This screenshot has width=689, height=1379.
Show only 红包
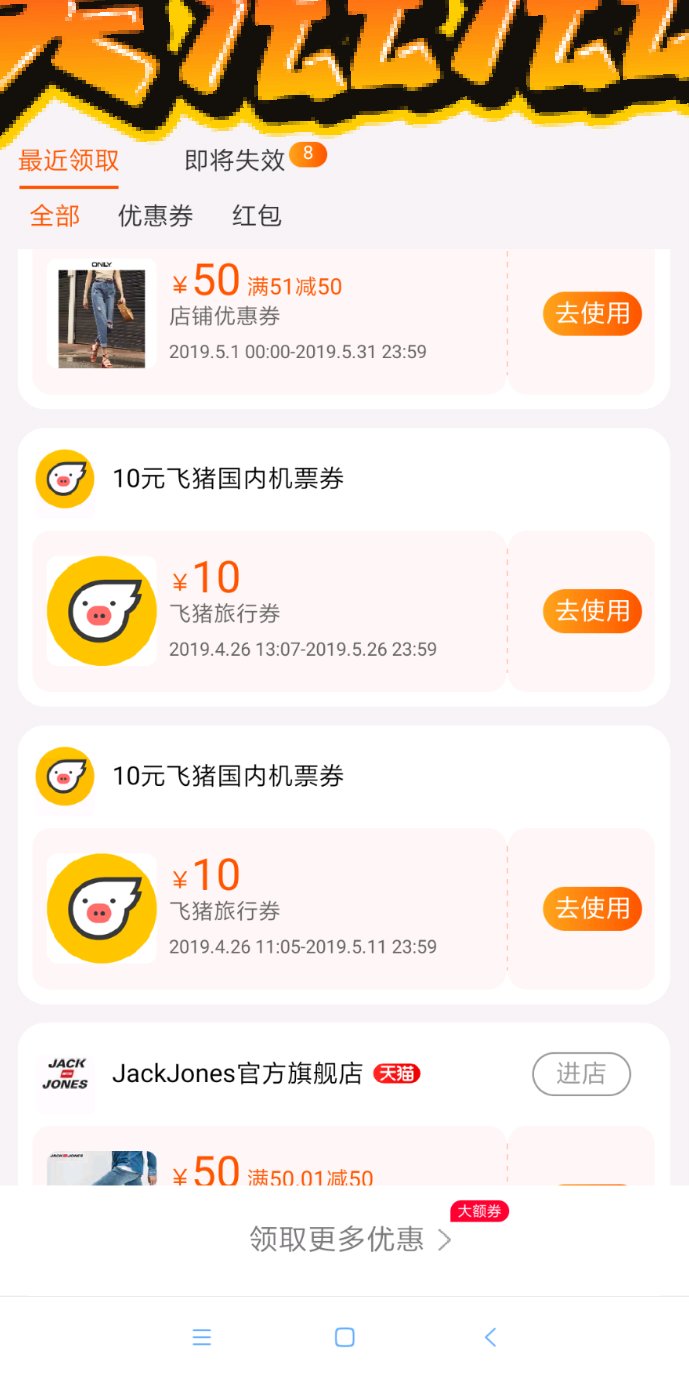257,216
